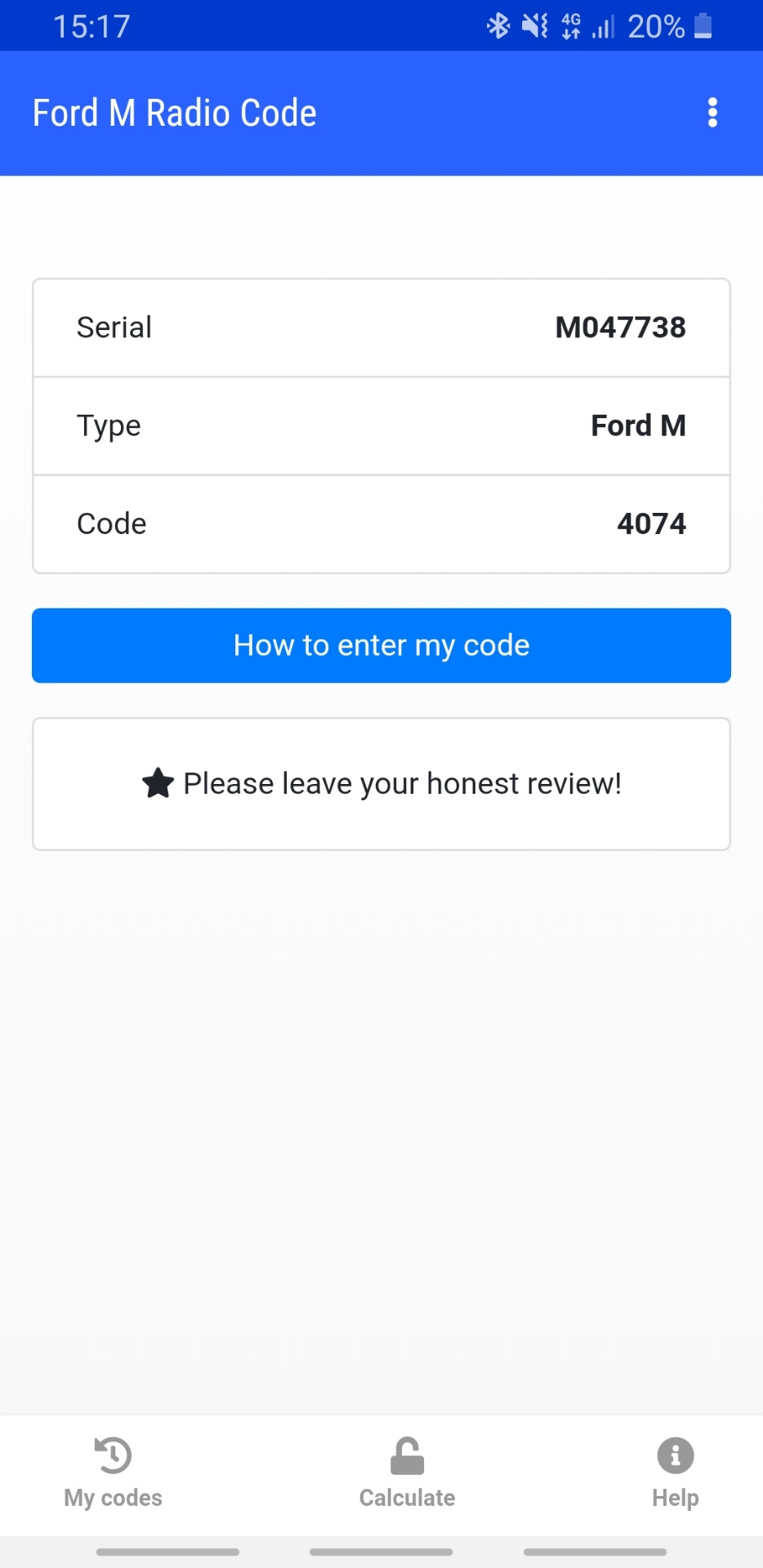Tap the Ford M Radio Code title
Screen dimensions: 763x1568
click(x=174, y=112)
